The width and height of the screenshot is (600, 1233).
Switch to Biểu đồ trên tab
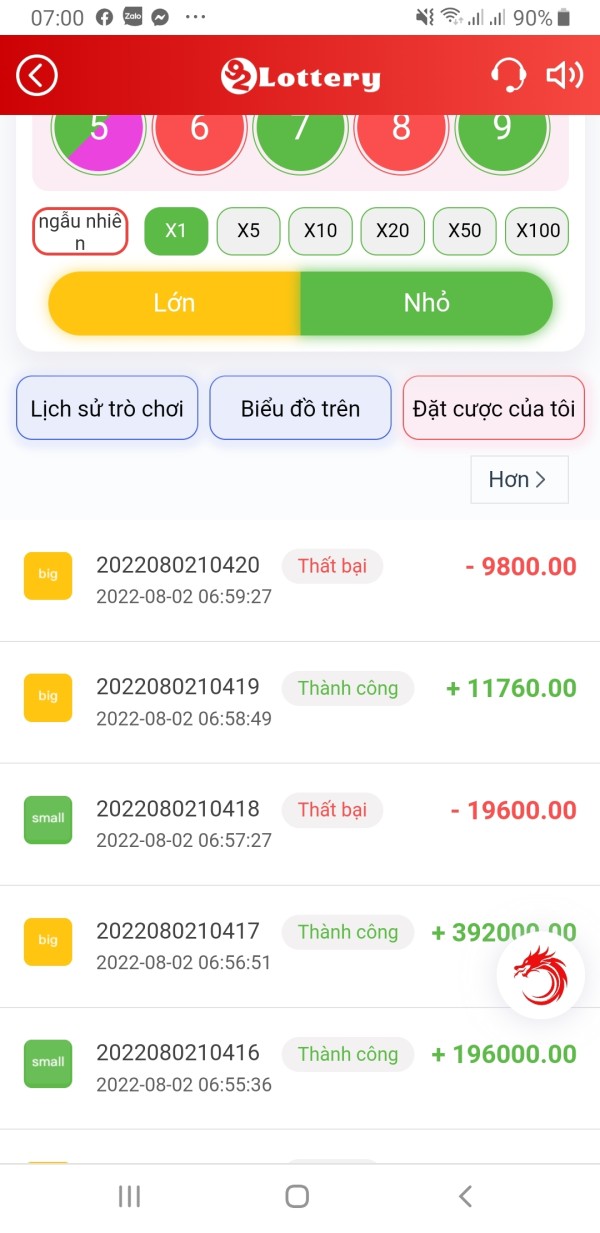tap(300, 408)
